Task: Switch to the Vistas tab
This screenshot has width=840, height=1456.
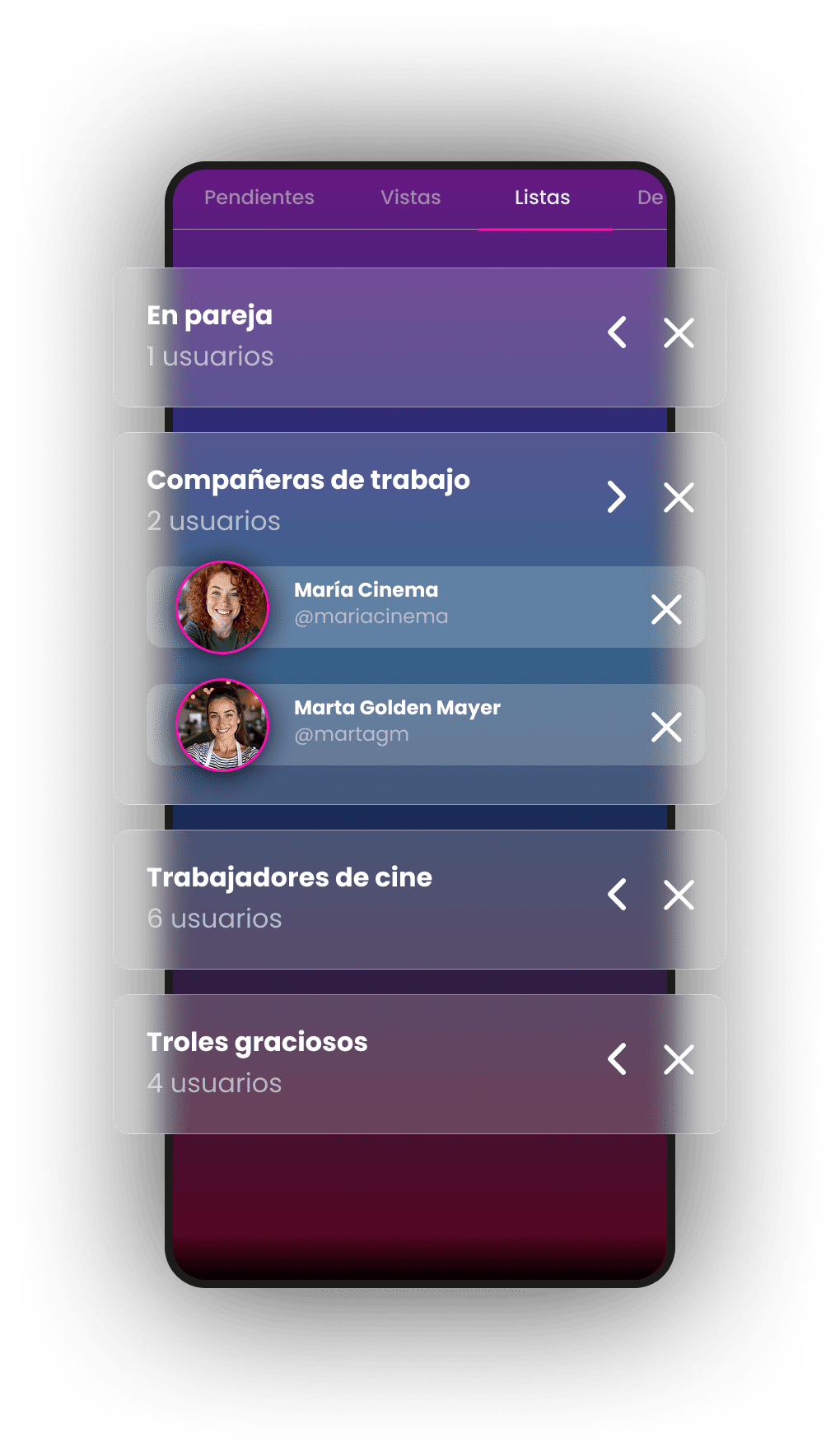Action: (411, 198)
